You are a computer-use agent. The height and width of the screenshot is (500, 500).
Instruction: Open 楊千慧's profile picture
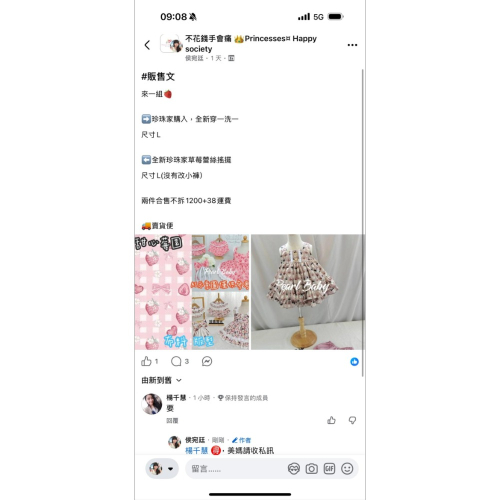[152, 404]
